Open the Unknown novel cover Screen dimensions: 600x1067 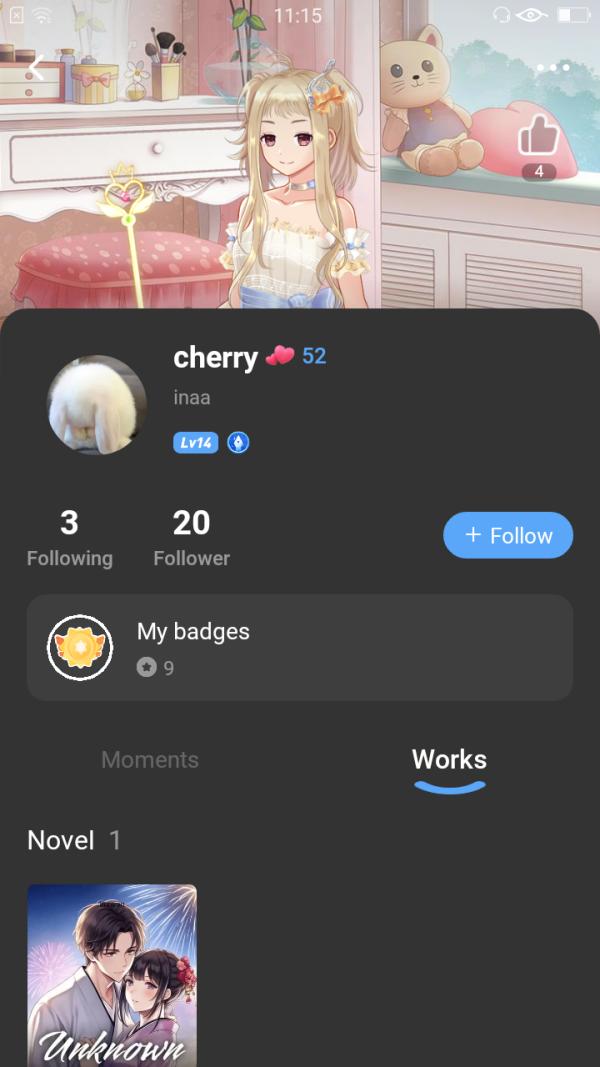click(x=112, y=975)
